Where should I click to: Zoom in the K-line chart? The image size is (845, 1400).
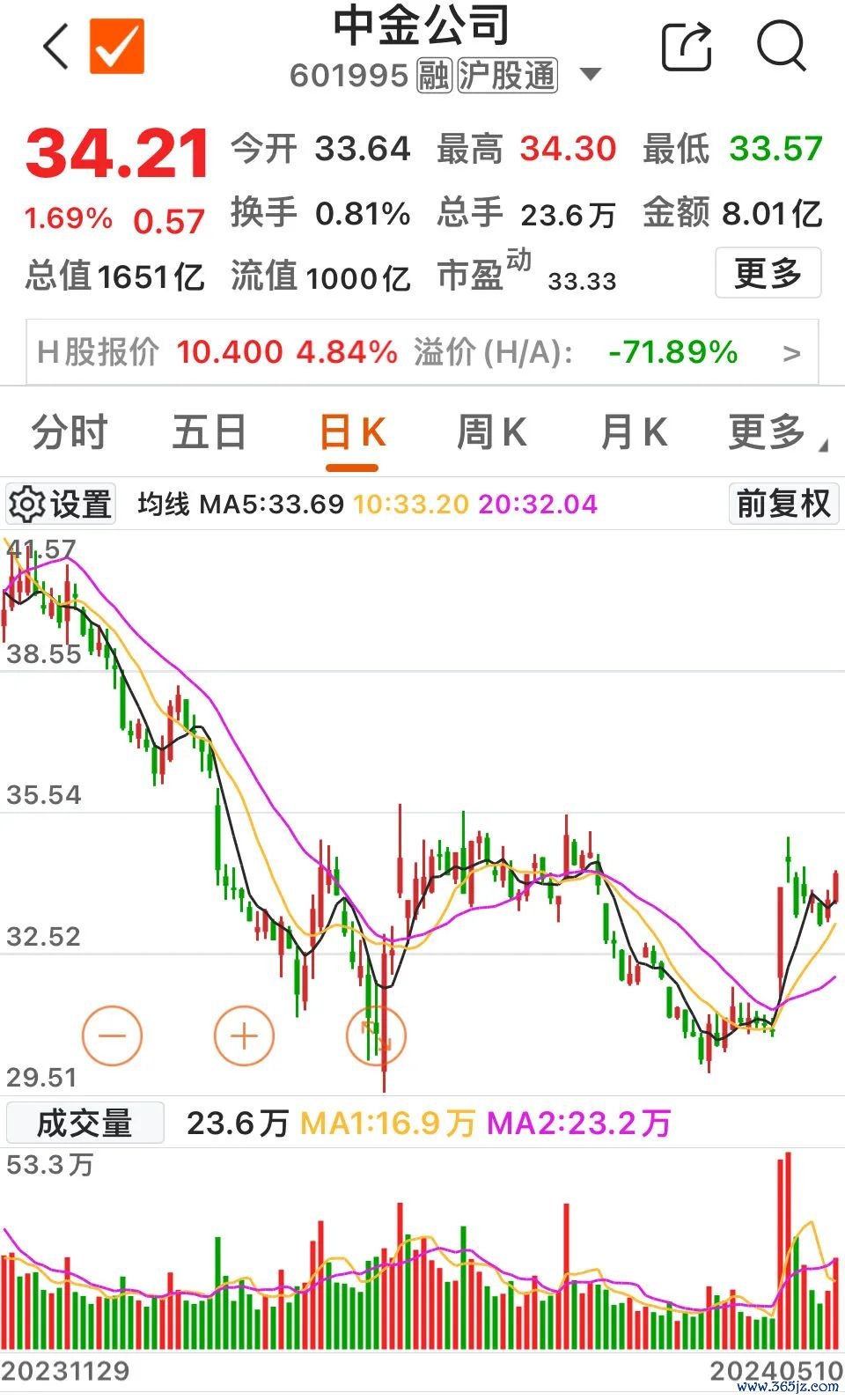244,1035
